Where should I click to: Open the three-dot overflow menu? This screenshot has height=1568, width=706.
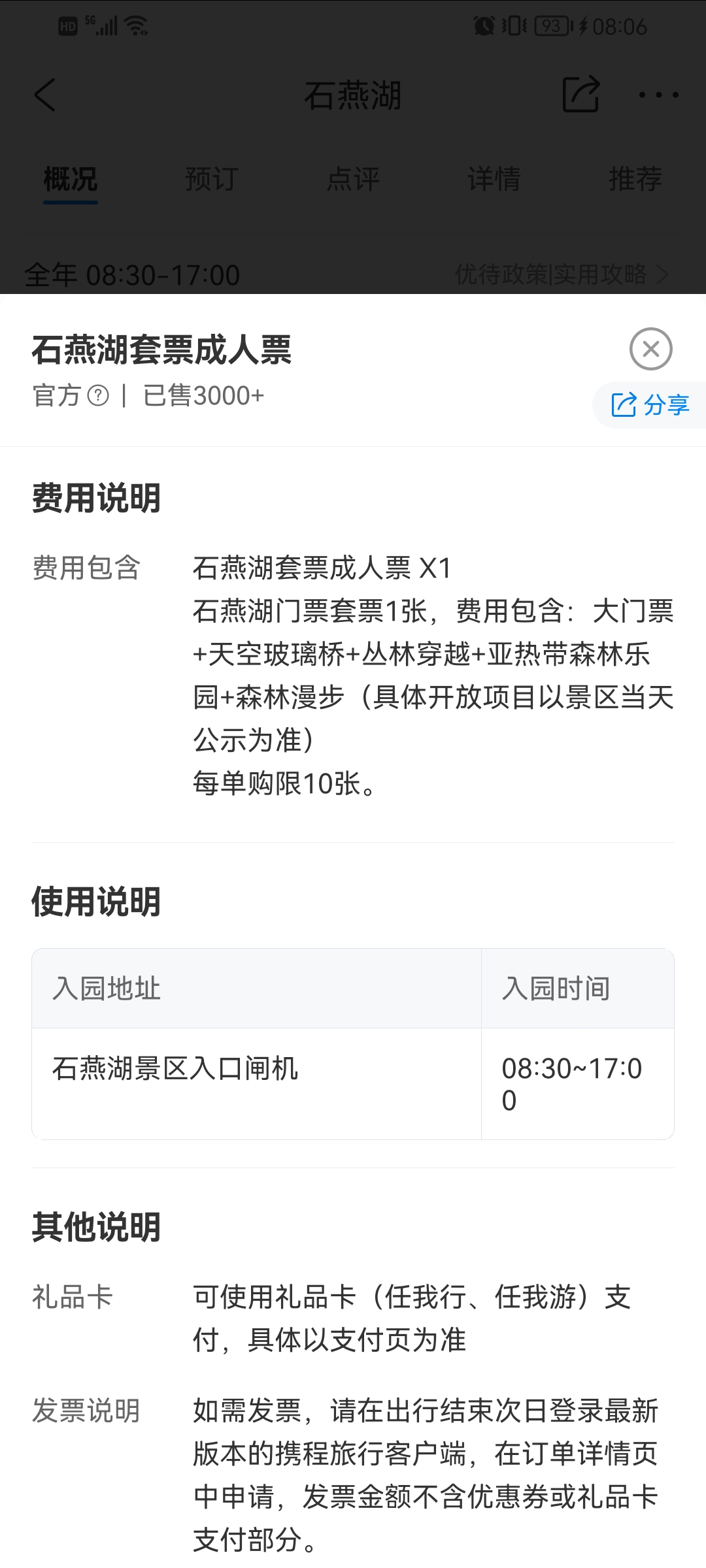[658, 95]
